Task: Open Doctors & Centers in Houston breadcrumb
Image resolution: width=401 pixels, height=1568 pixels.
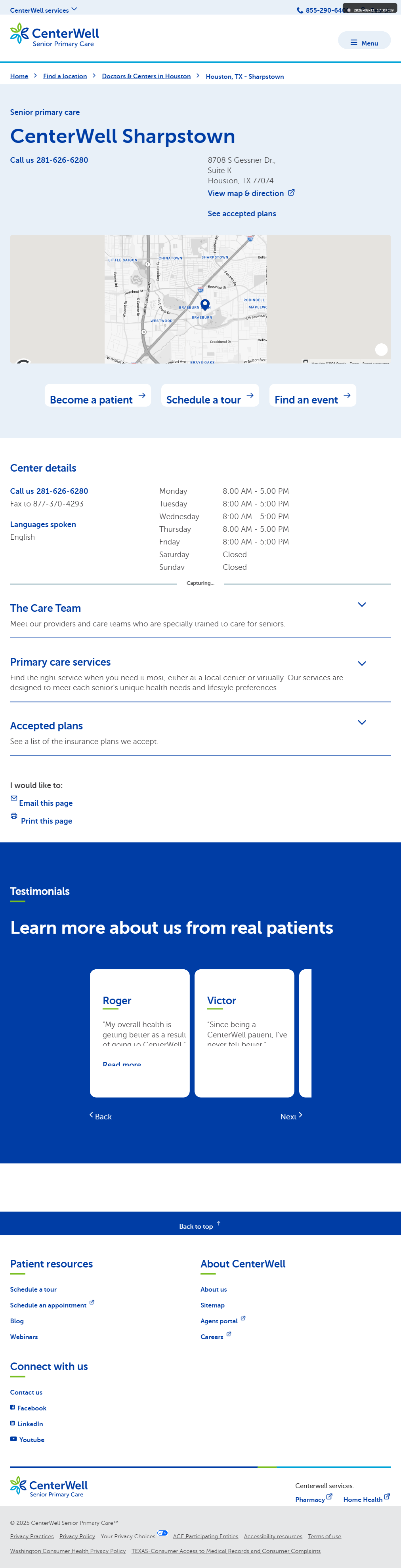Action: (x=146, y=77)
